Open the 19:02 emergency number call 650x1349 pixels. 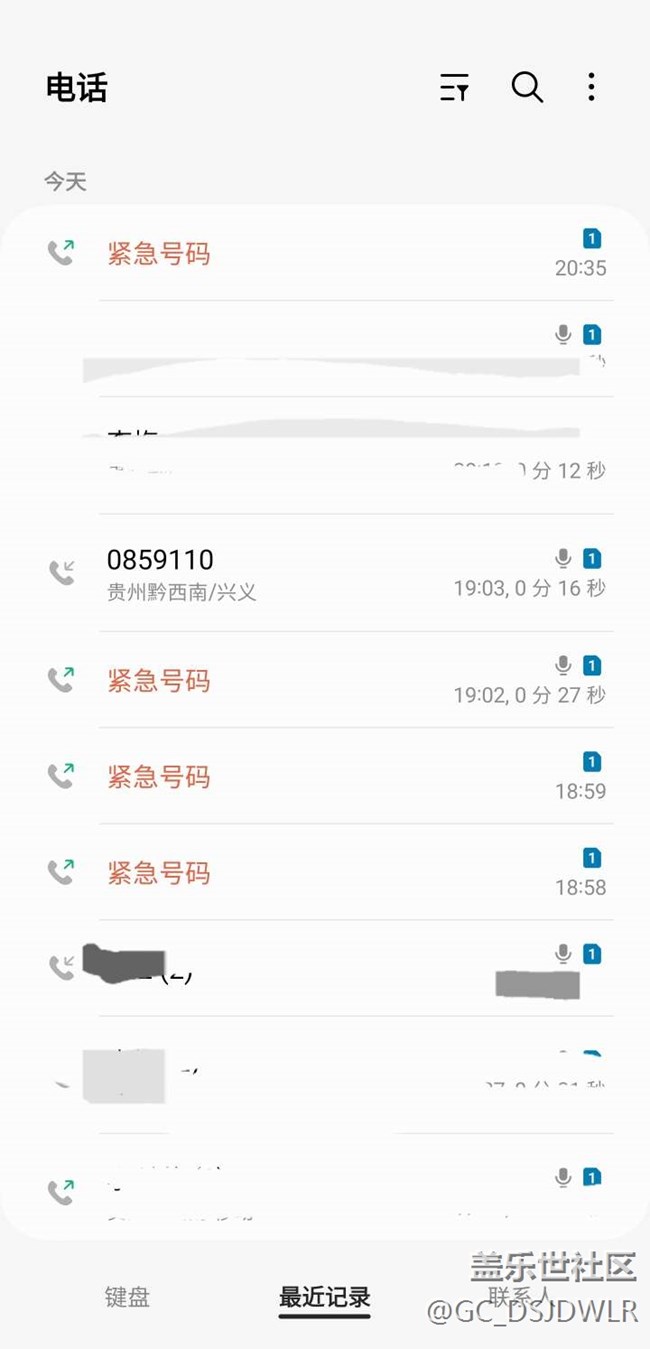[330, 681]
